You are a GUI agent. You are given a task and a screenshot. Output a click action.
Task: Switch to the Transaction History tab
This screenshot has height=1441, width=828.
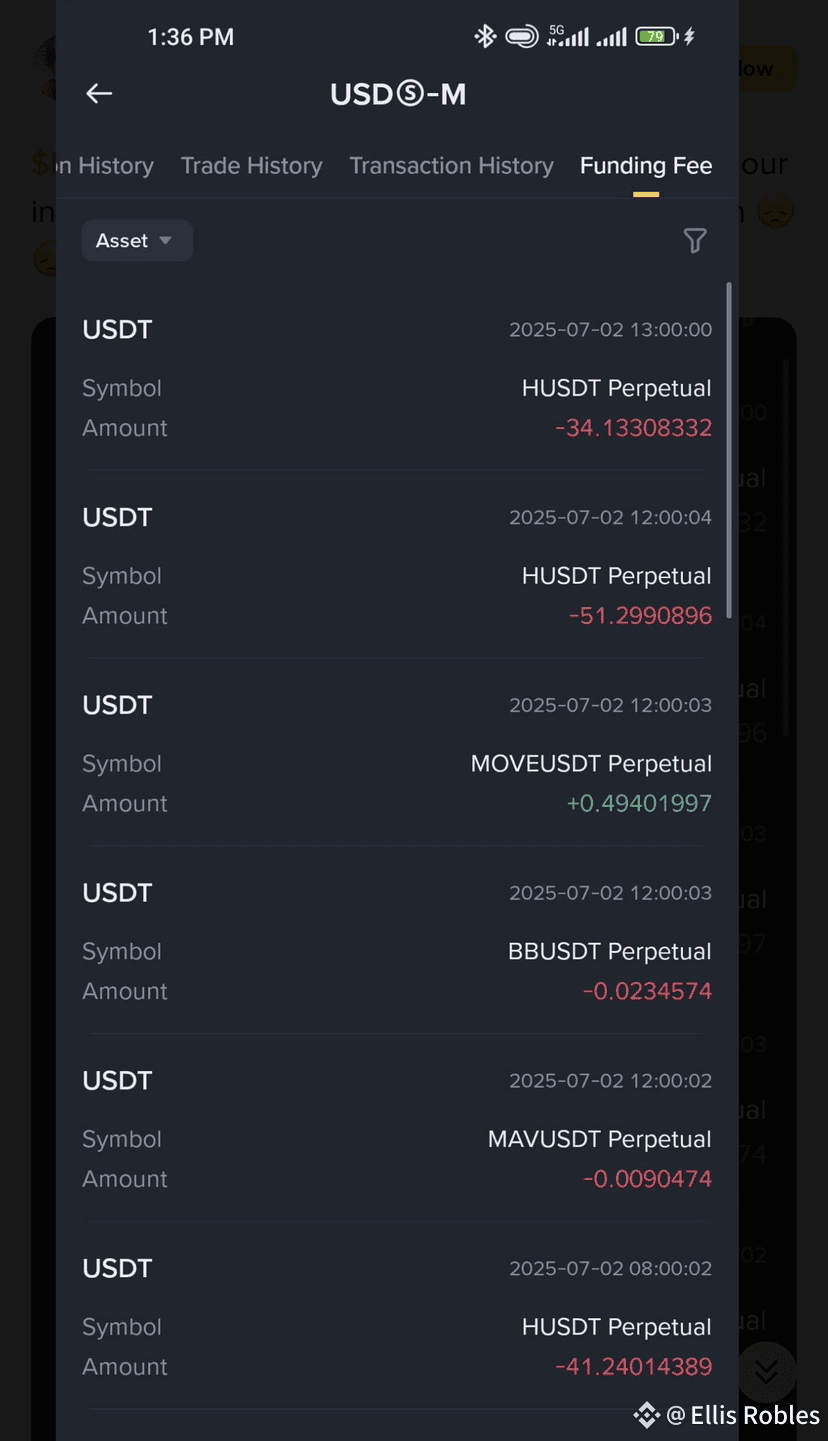pyautogui.click(x=451, y=166)
